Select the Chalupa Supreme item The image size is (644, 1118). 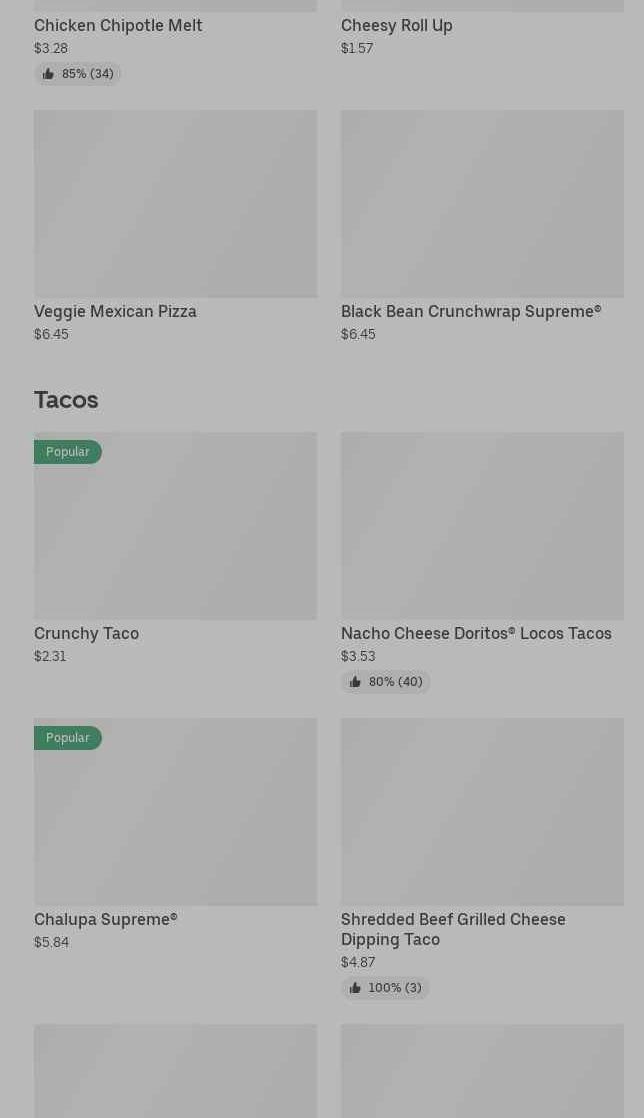175,813
